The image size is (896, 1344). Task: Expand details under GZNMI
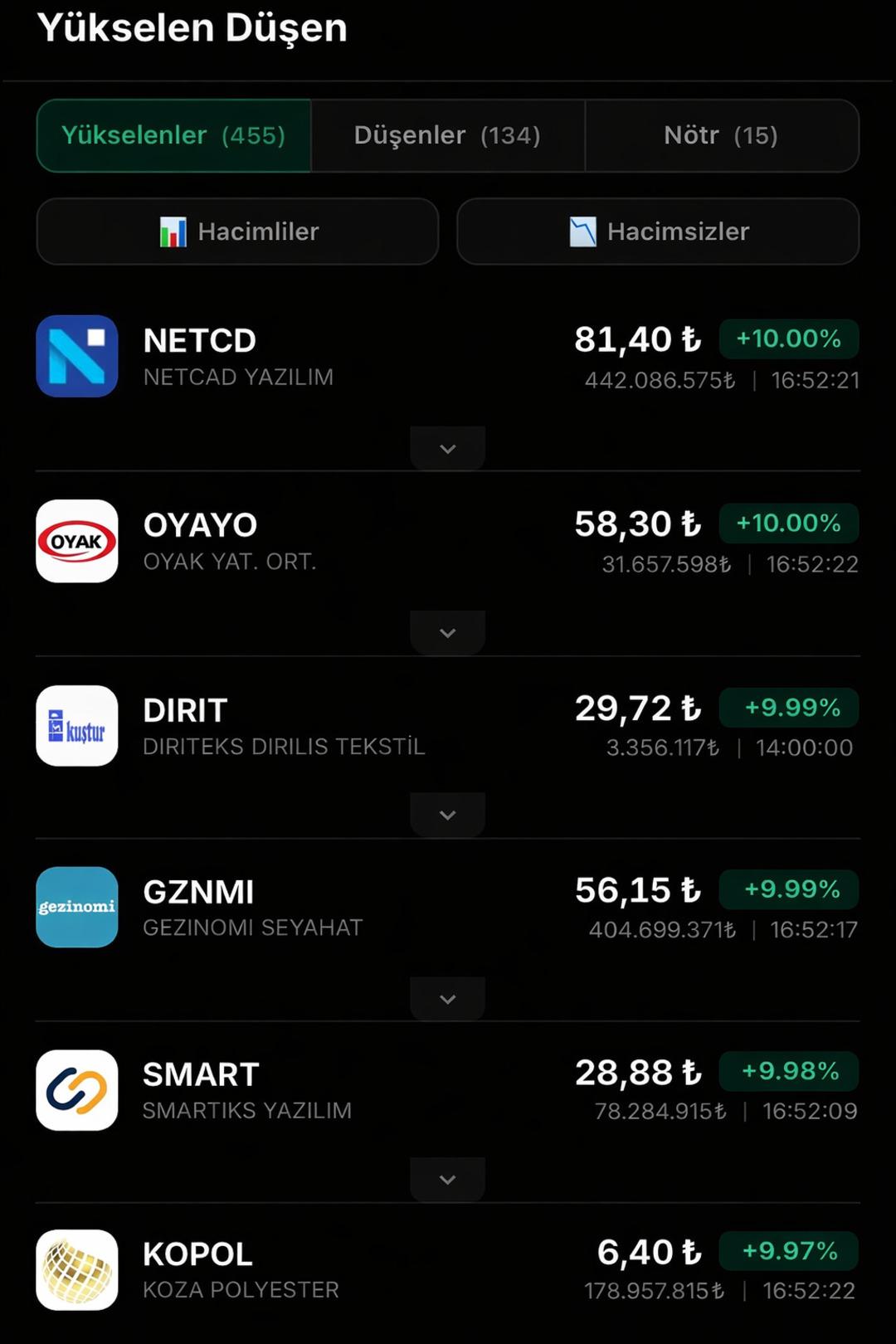[x=447, y=999]
